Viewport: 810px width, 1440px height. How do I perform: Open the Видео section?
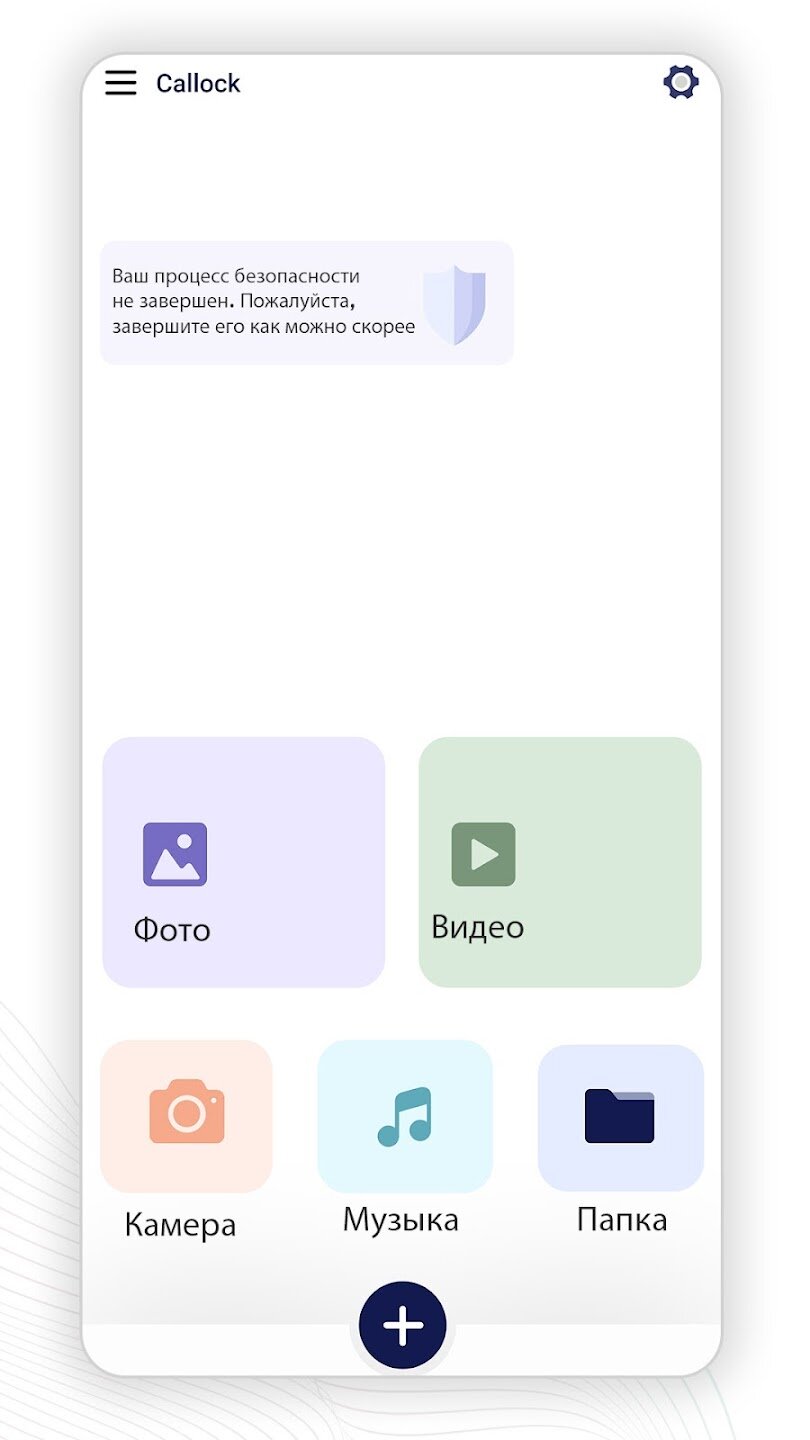coord(559,862)
